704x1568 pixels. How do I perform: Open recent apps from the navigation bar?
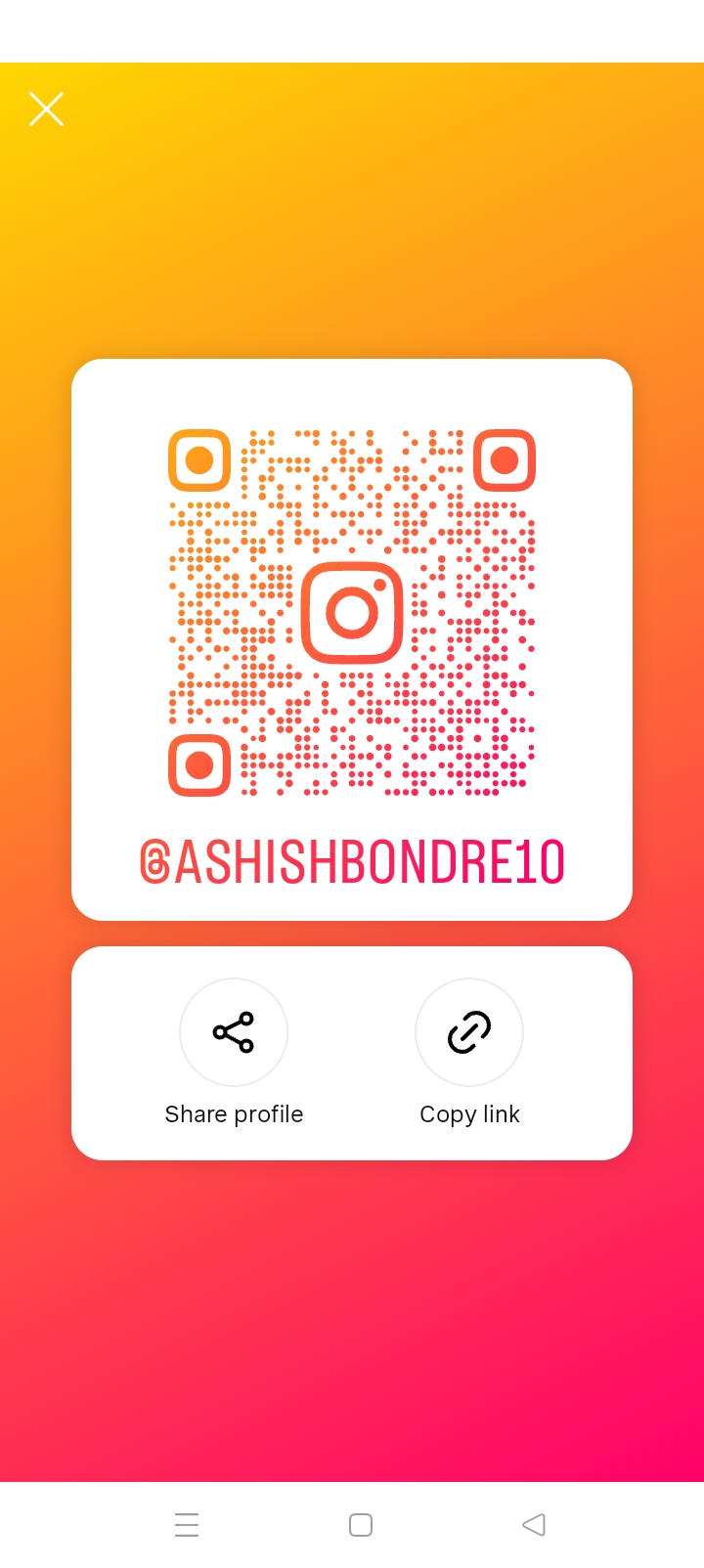click(187, 1524)
